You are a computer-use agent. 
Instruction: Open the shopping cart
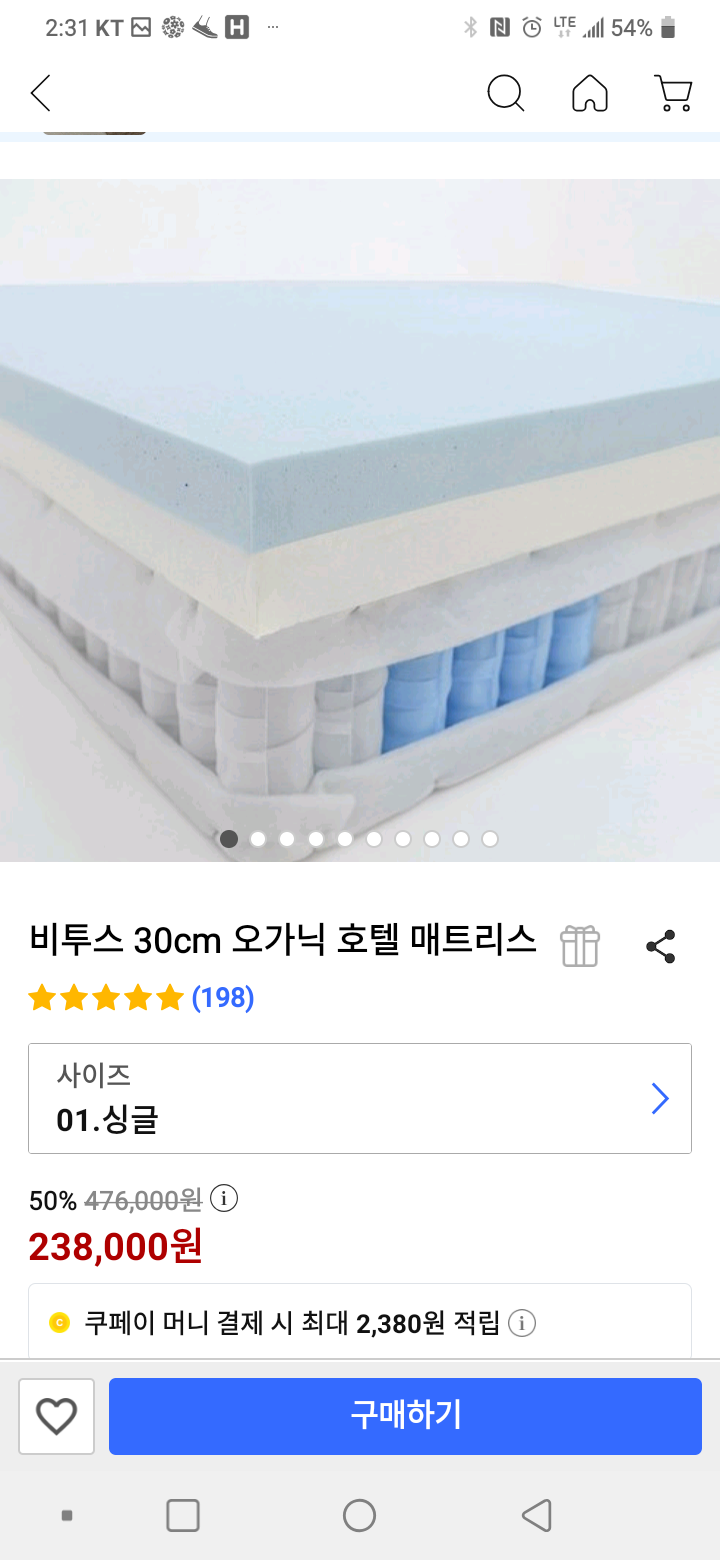click(x=673, y=93)
